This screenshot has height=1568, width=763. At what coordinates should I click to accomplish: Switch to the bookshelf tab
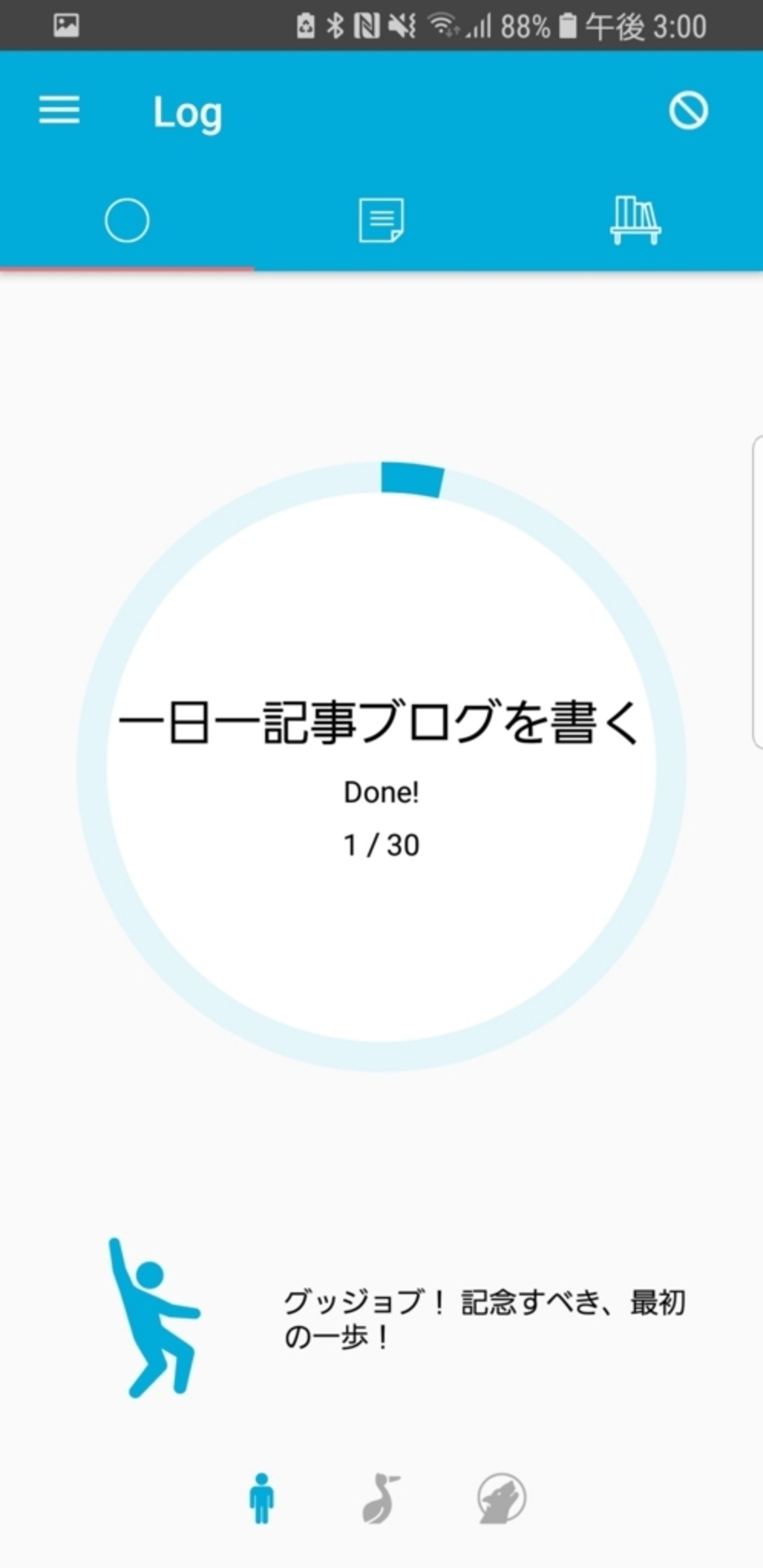point(635,221)
